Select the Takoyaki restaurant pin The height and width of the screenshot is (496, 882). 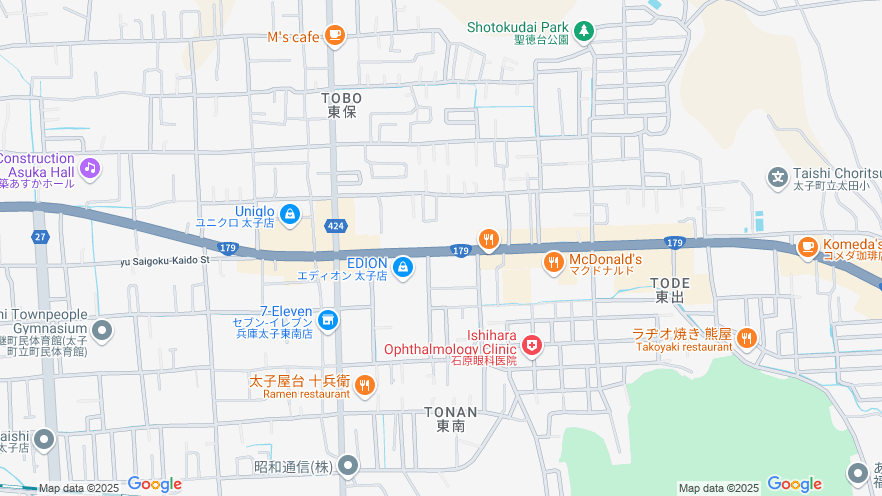(x=746, y=340)
